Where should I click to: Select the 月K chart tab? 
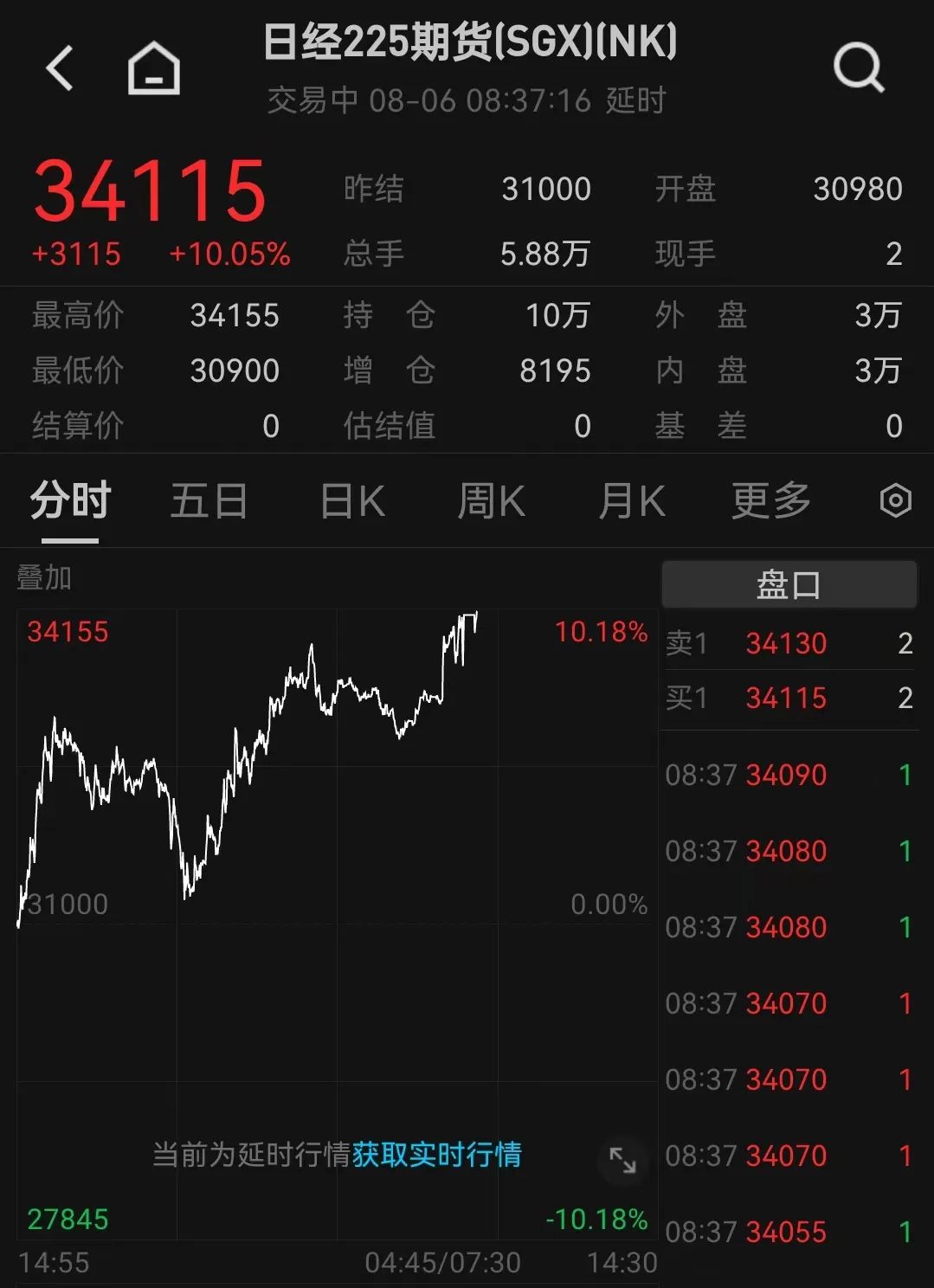pos(632,502)
